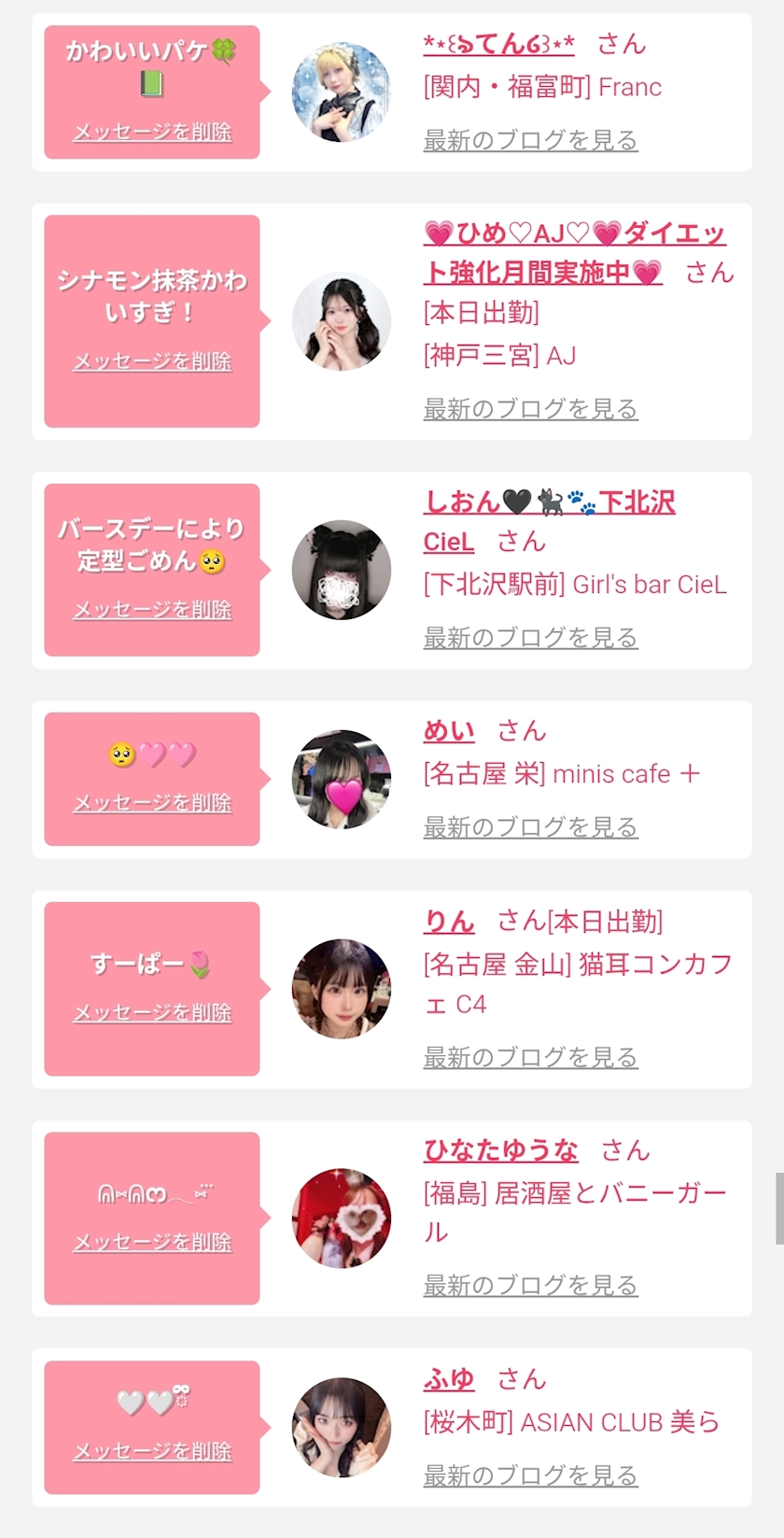Open ふゆ's profile link
This screenshot has height=1538, width=784.
[x=449, y=1378]
